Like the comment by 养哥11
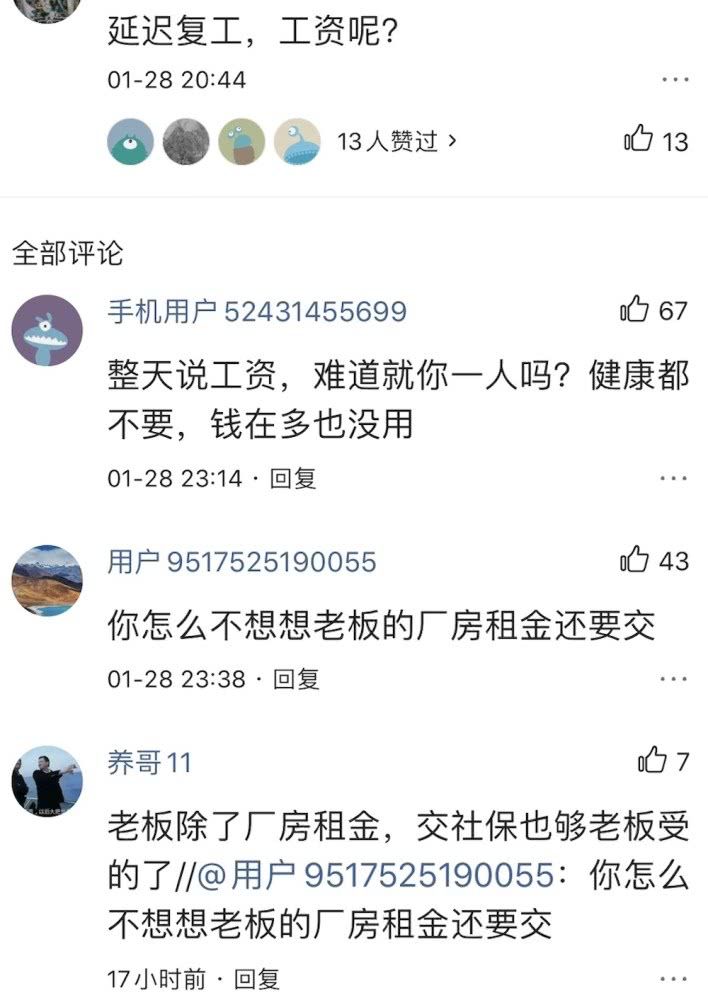 pyautogui.click(x=652, y=761)
